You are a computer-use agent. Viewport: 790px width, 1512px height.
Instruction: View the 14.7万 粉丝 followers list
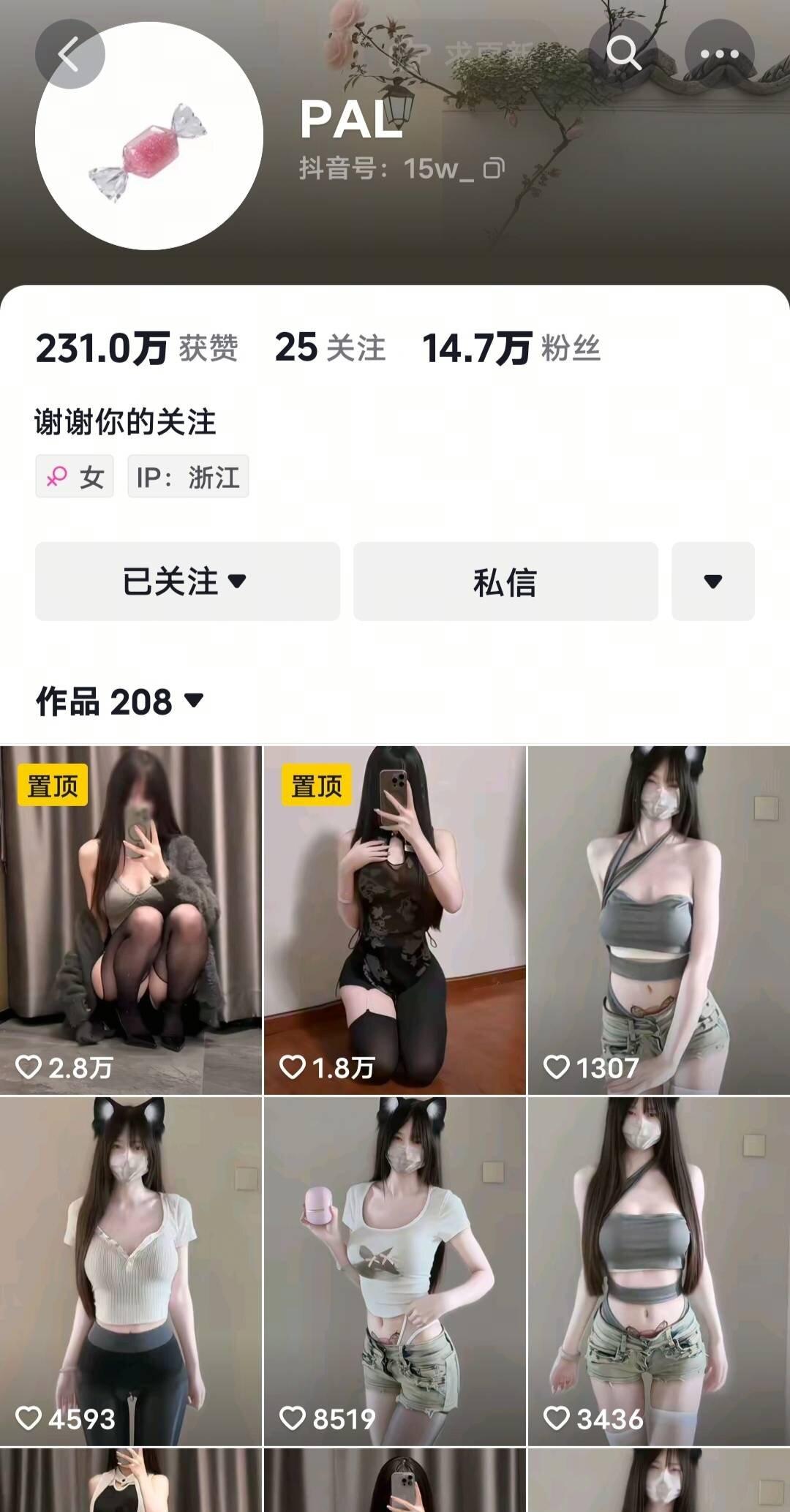pos(511,348)
